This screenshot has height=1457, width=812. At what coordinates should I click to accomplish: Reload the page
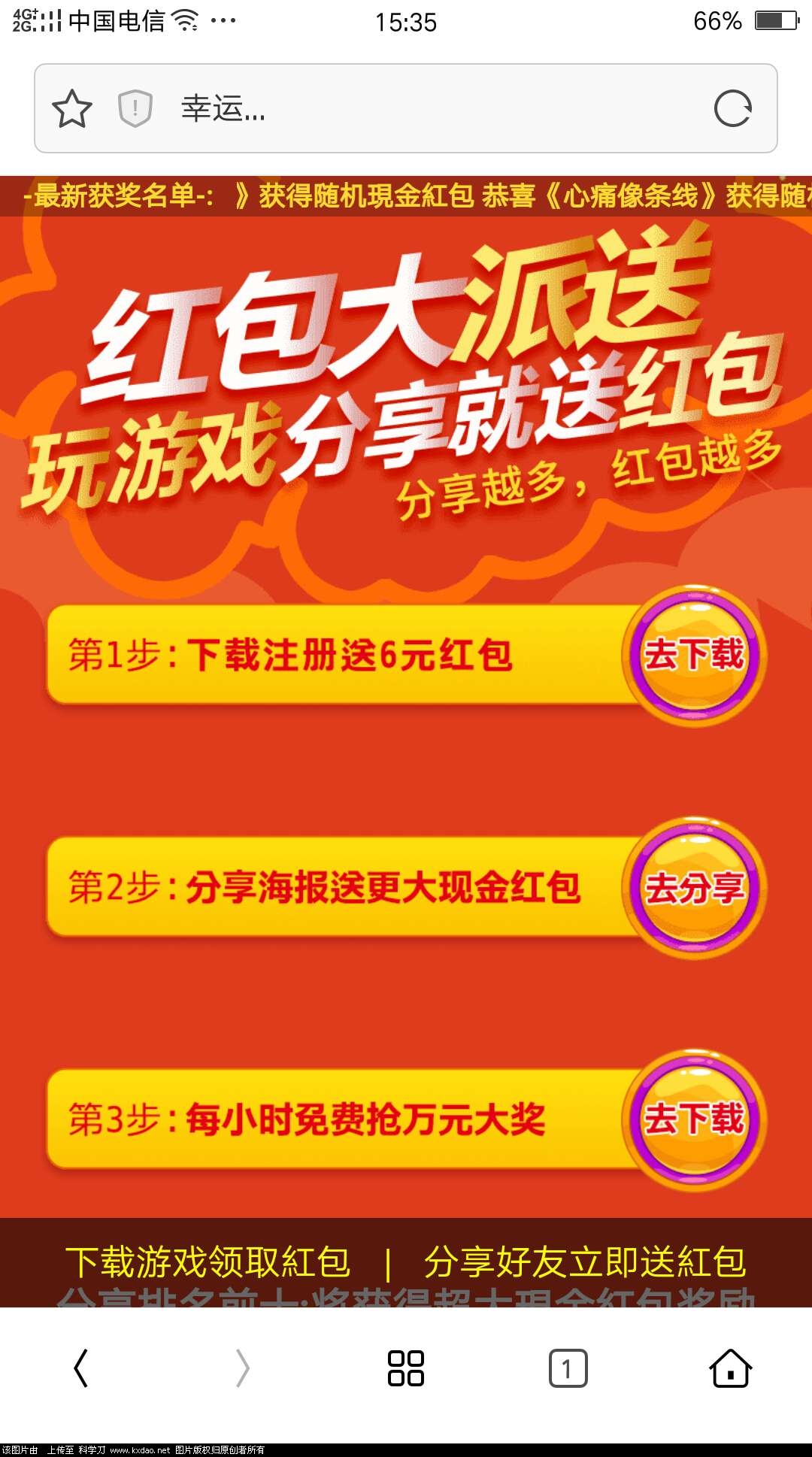tap(732, 109)
